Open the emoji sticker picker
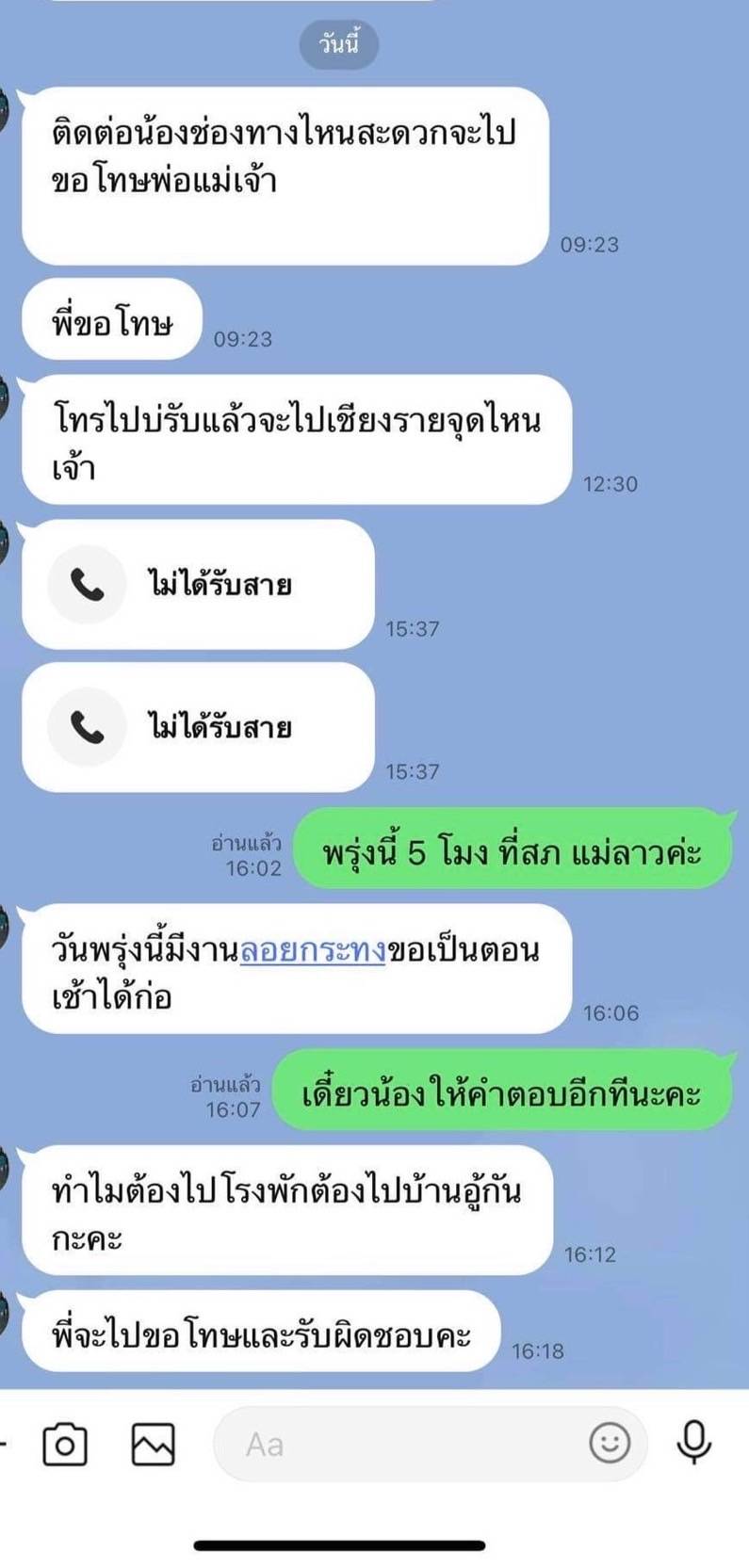The height and width of the screenshot is (1568, 749). 610,1442
